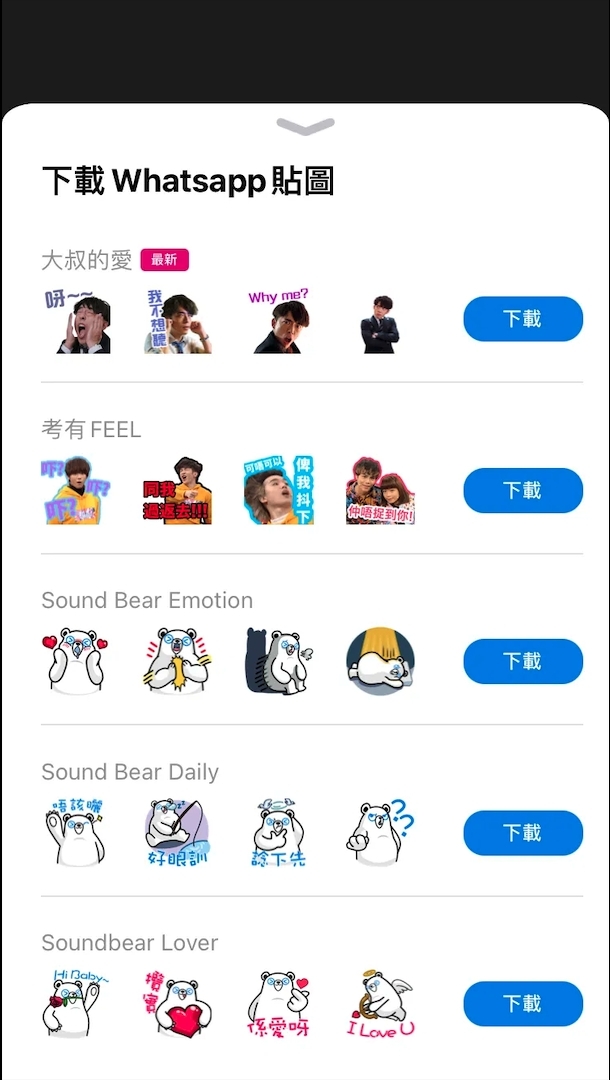Download the Sound Bear Daily stickers
This screenshot has width=610, height=1080.
coord(522,833)
